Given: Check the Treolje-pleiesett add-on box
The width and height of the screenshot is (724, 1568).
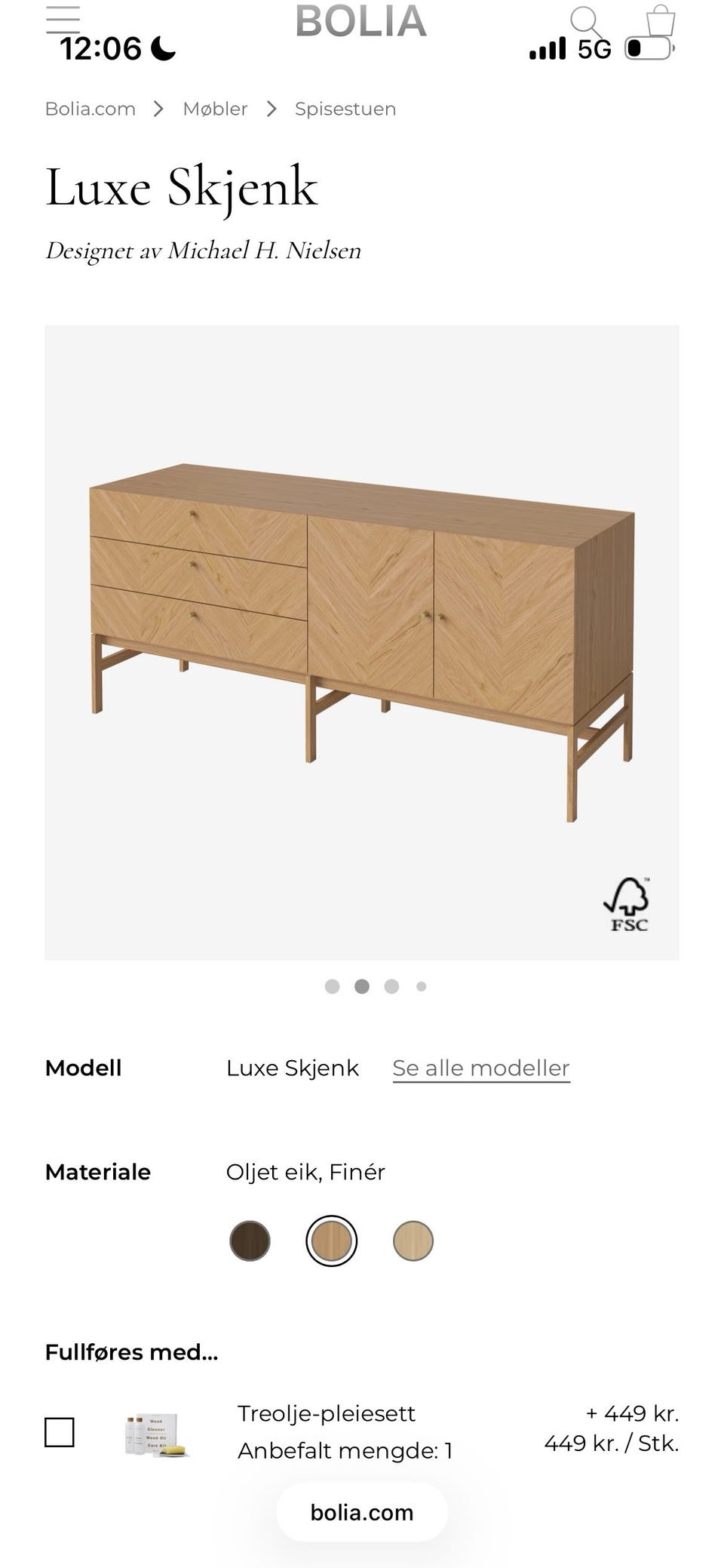Looking at the screenshot, I should (60, 1432).
